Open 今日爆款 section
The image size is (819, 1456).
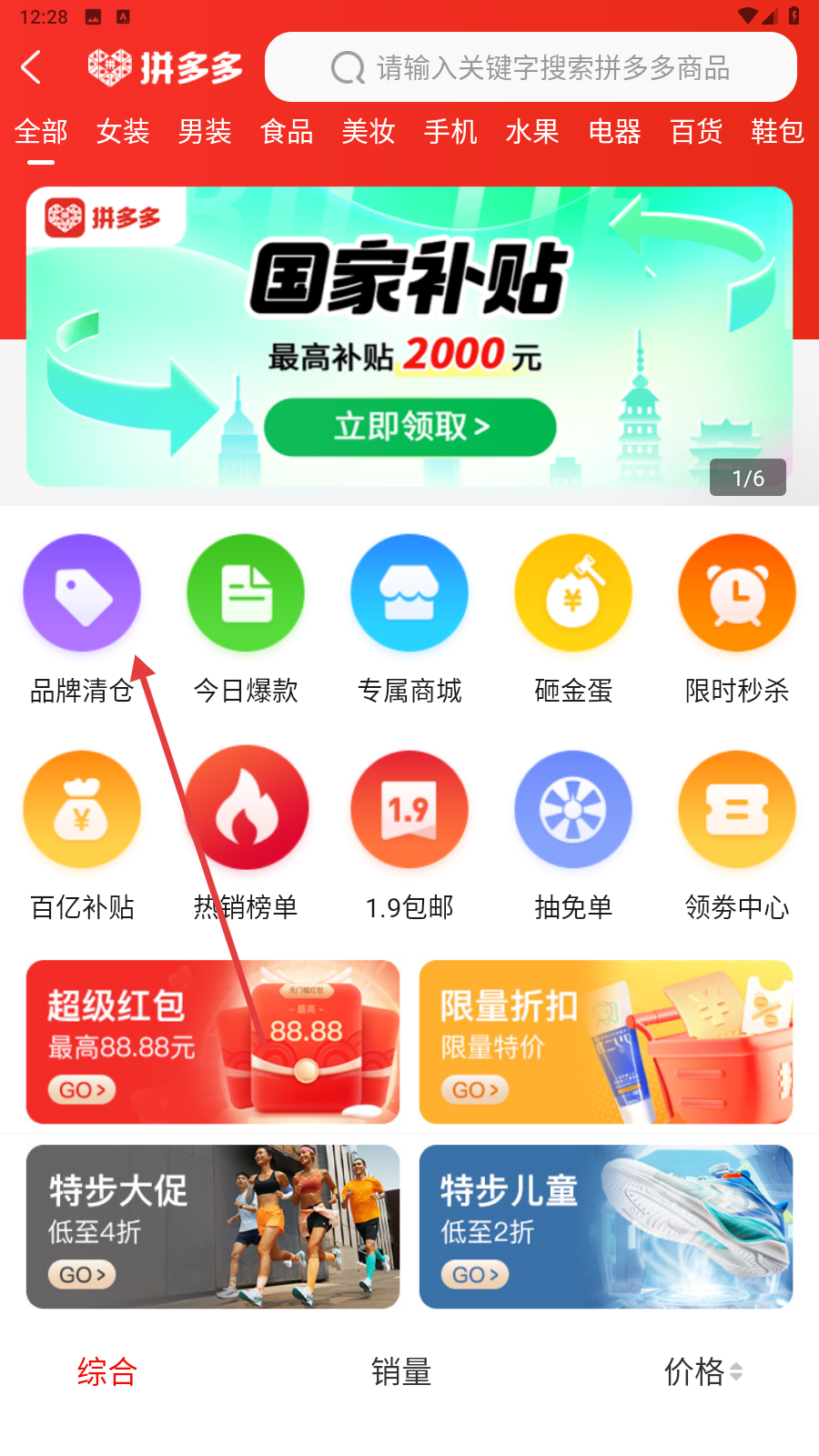click(246, 593)
